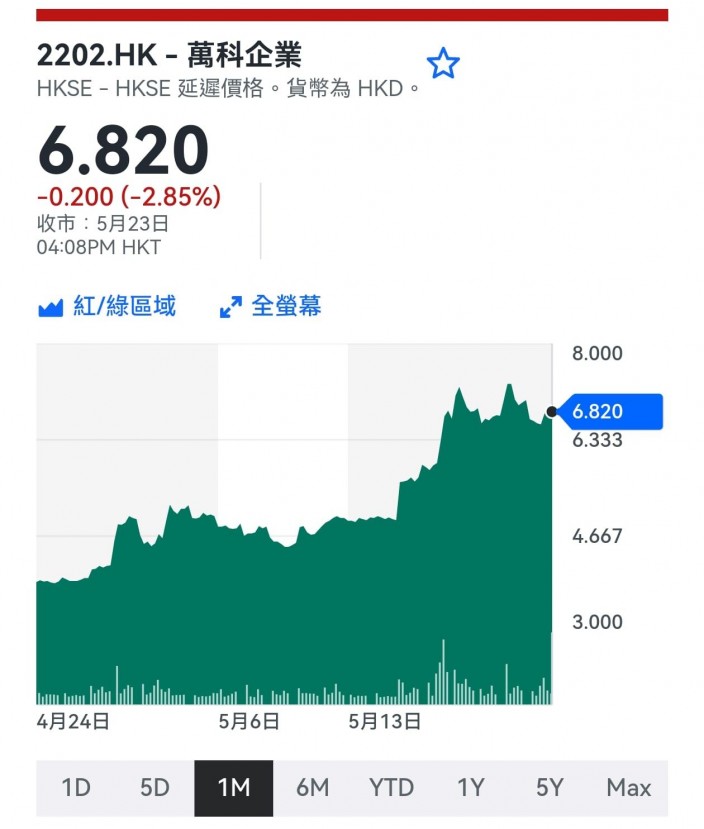Open the 紅/綠區域 chart style option
Image resolution: width=704 pixels, height=829 pixels.
107,307
